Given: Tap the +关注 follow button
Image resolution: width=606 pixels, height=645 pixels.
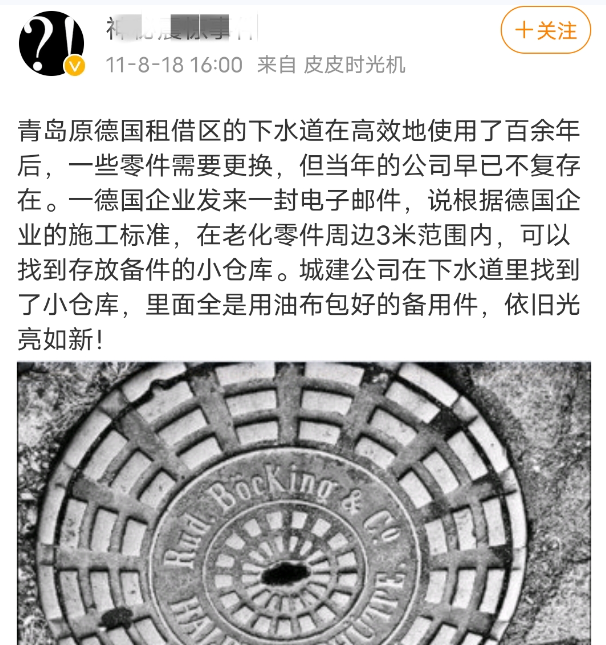Looking at the screenshot, I should point(546,31).
